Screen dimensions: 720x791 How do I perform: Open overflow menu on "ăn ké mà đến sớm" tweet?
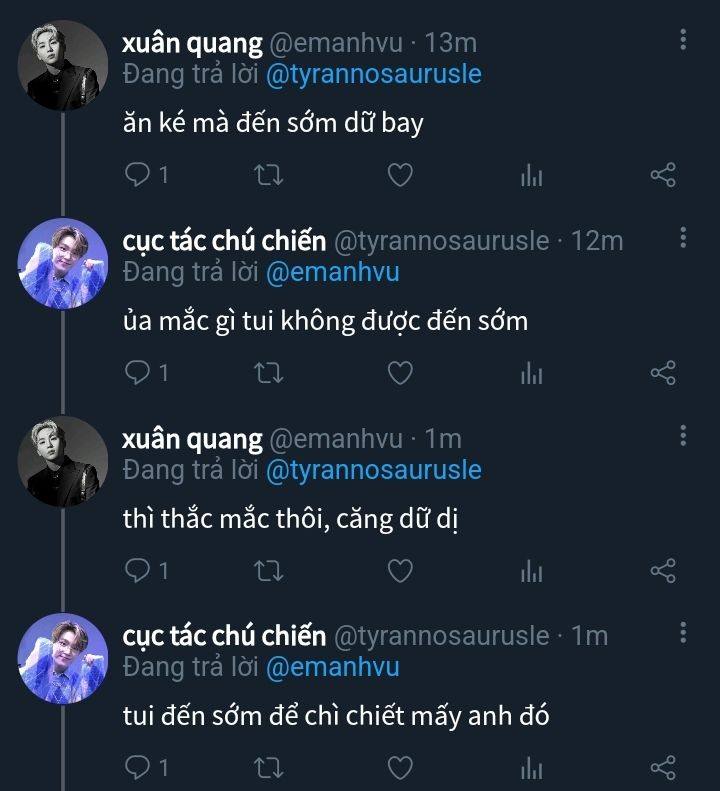pyautogui.click(x=683, y=40)
